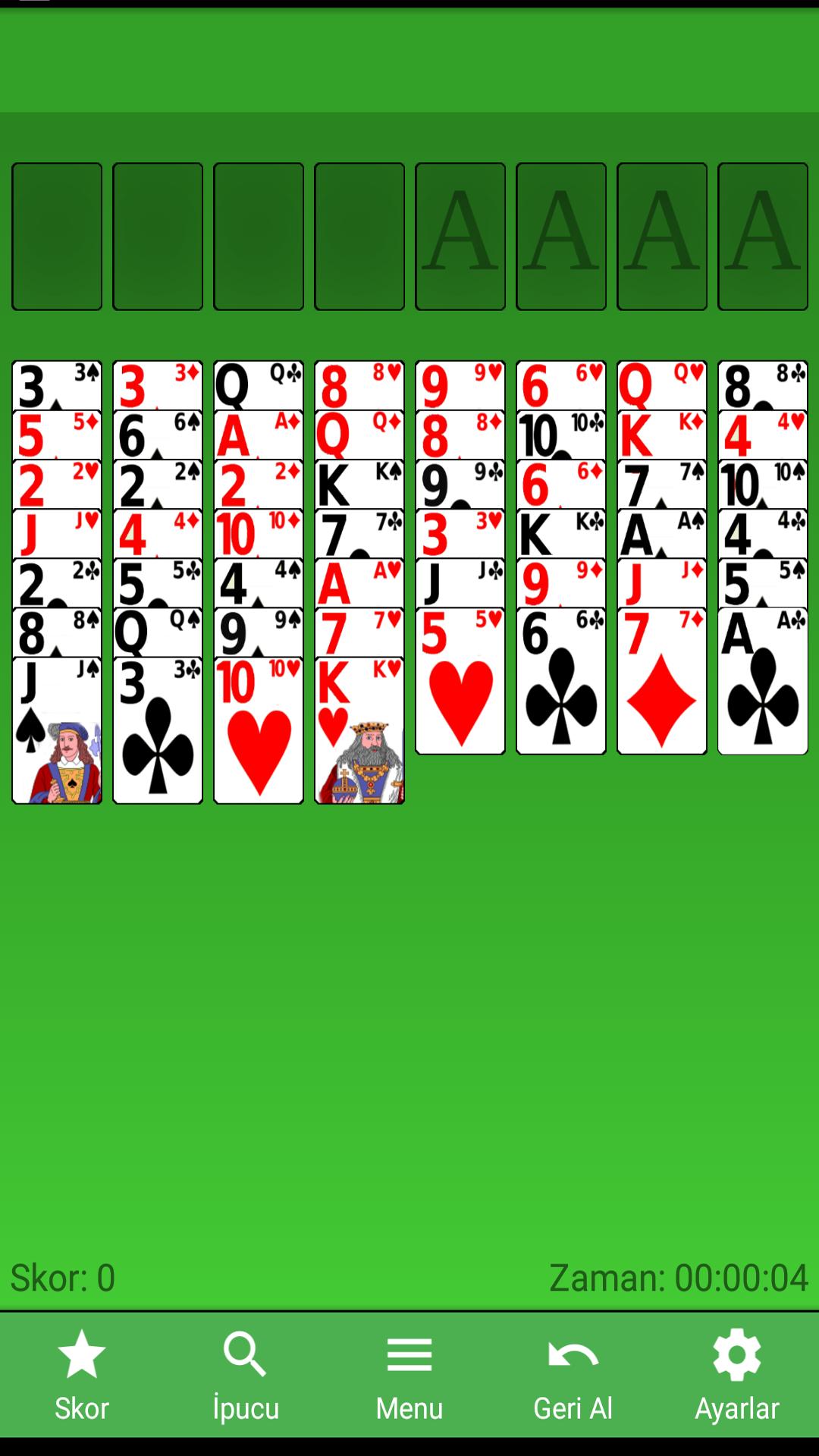Tap the three of clubs card
Image resolution: width=819 pixels, height=1456 pixels.
coord(158,736)
